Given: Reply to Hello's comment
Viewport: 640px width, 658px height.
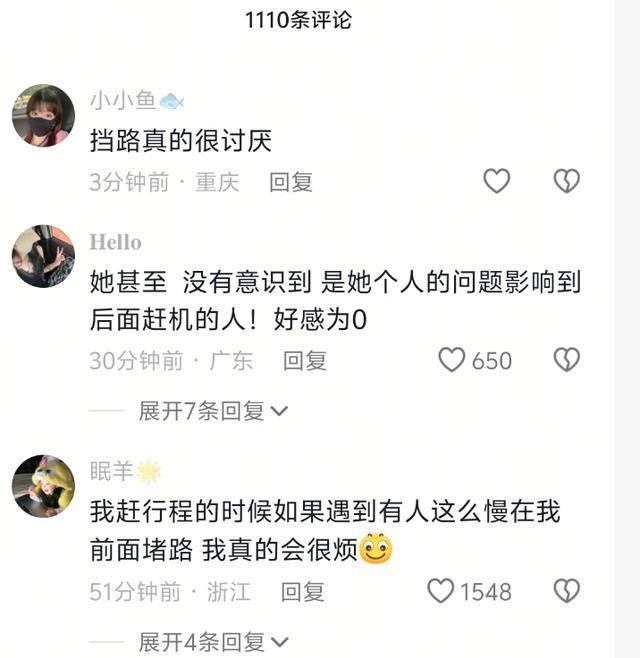Looking at the screenshot, I should pos(305,361).
